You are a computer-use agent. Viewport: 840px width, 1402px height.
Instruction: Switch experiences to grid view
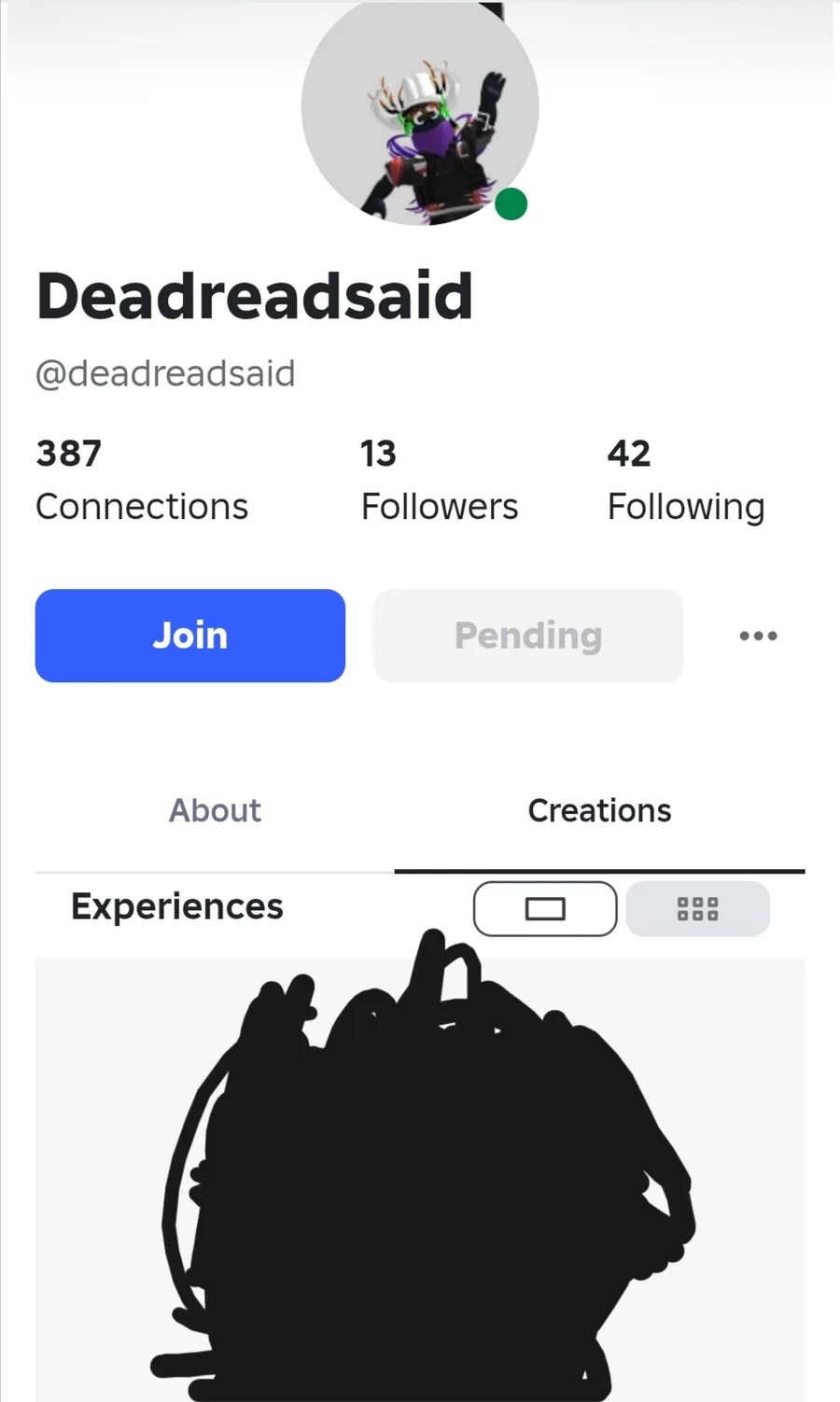(698, 908)
